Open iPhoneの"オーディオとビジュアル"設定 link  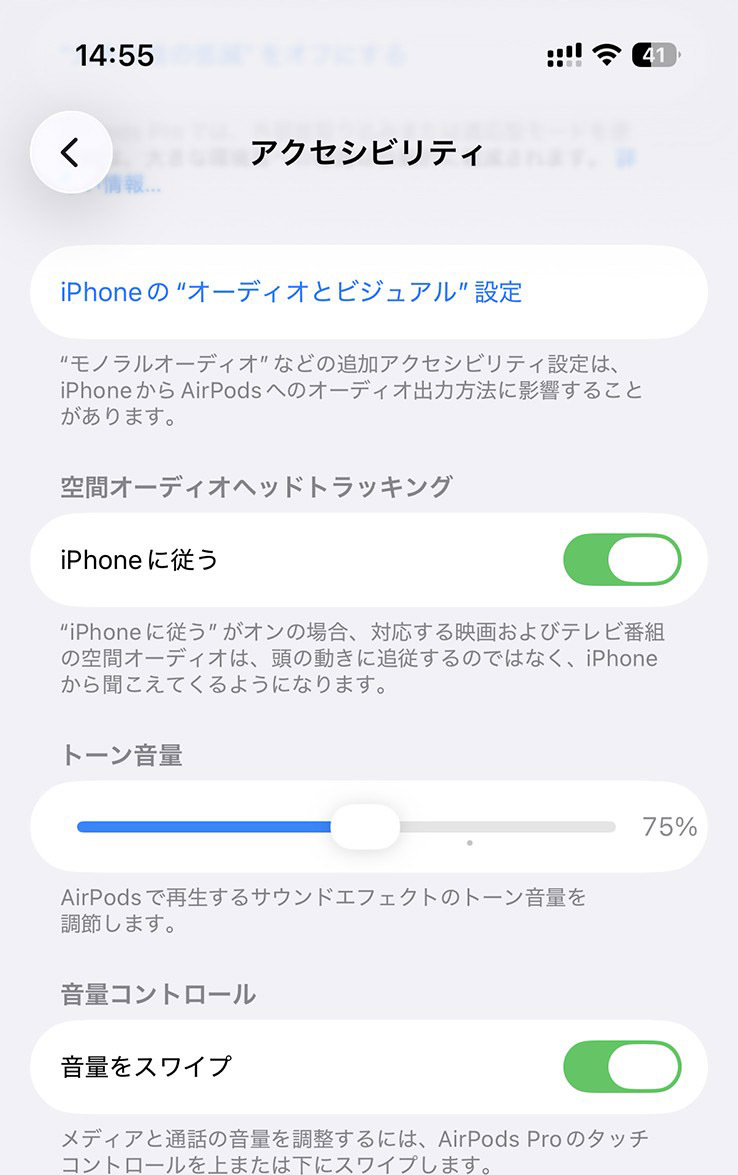291,292
